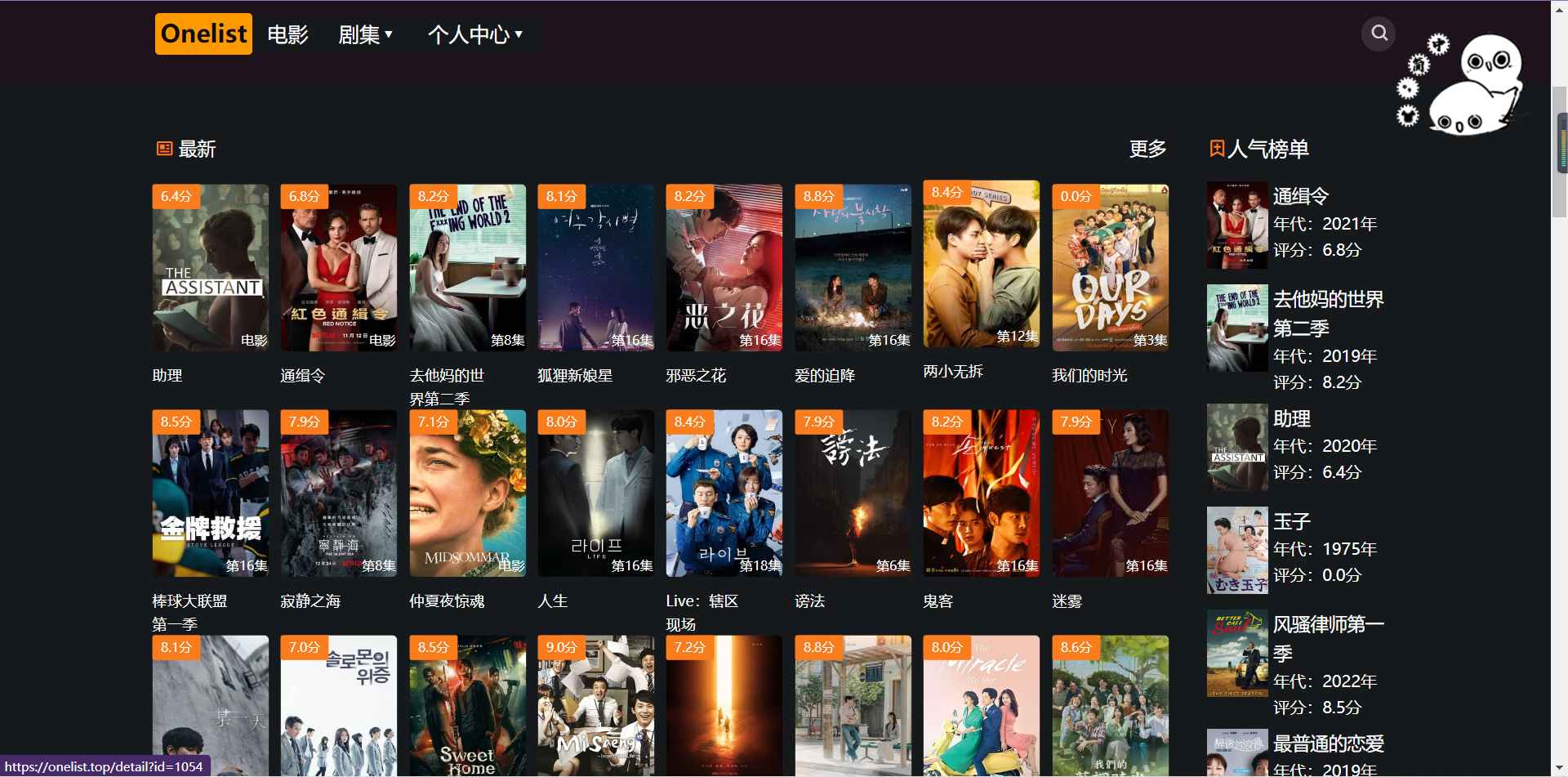Viewport: 1568px width, 777px height.
Task: Open the 电影 section
Action: (287, 34)
